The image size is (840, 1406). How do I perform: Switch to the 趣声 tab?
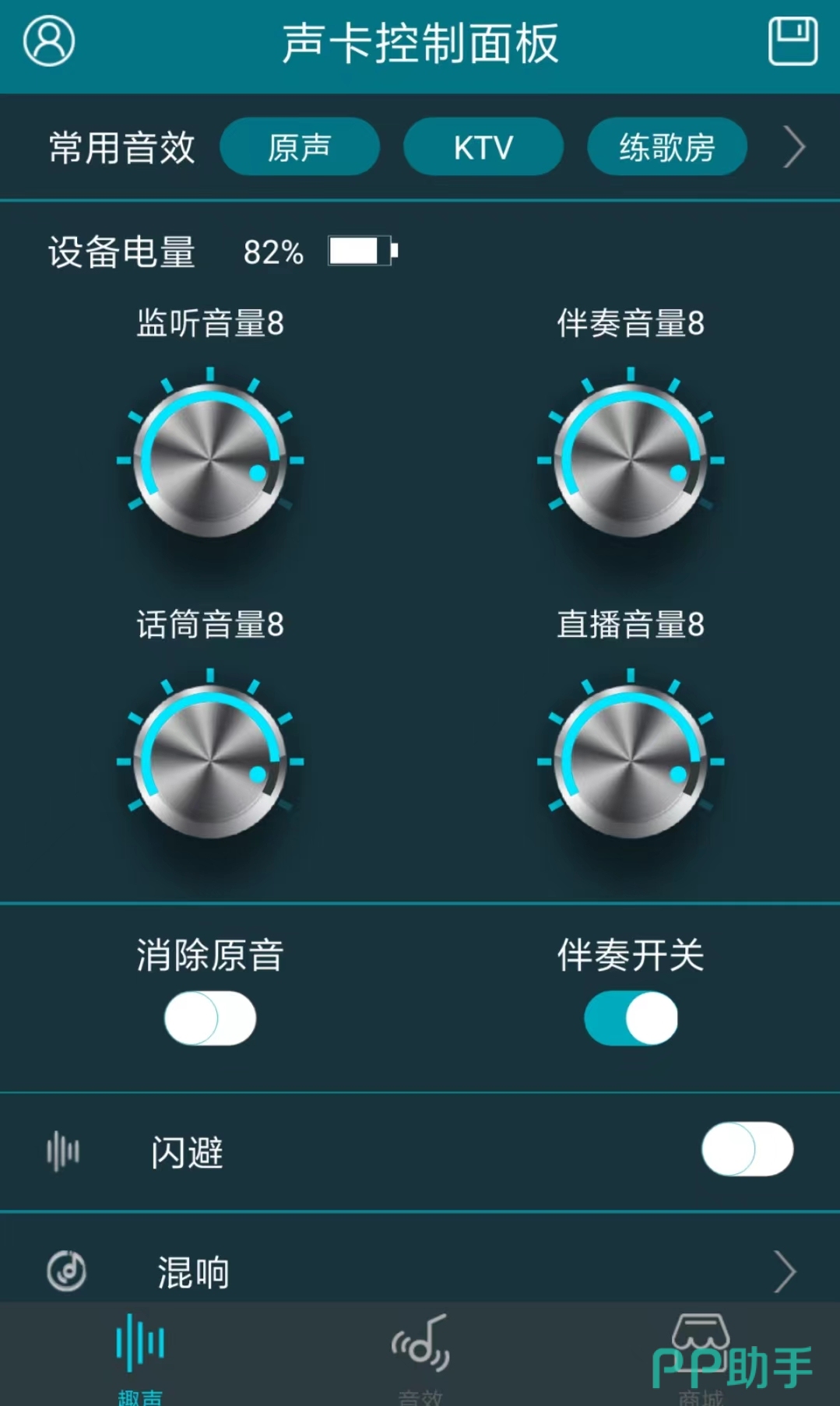click(140, 1355)
